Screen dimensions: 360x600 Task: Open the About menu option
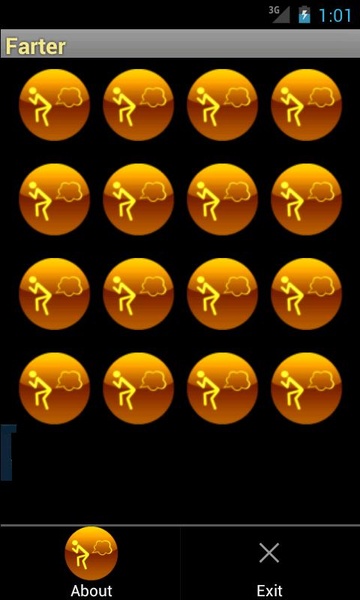pyautogui.click(x=90, y=563)
